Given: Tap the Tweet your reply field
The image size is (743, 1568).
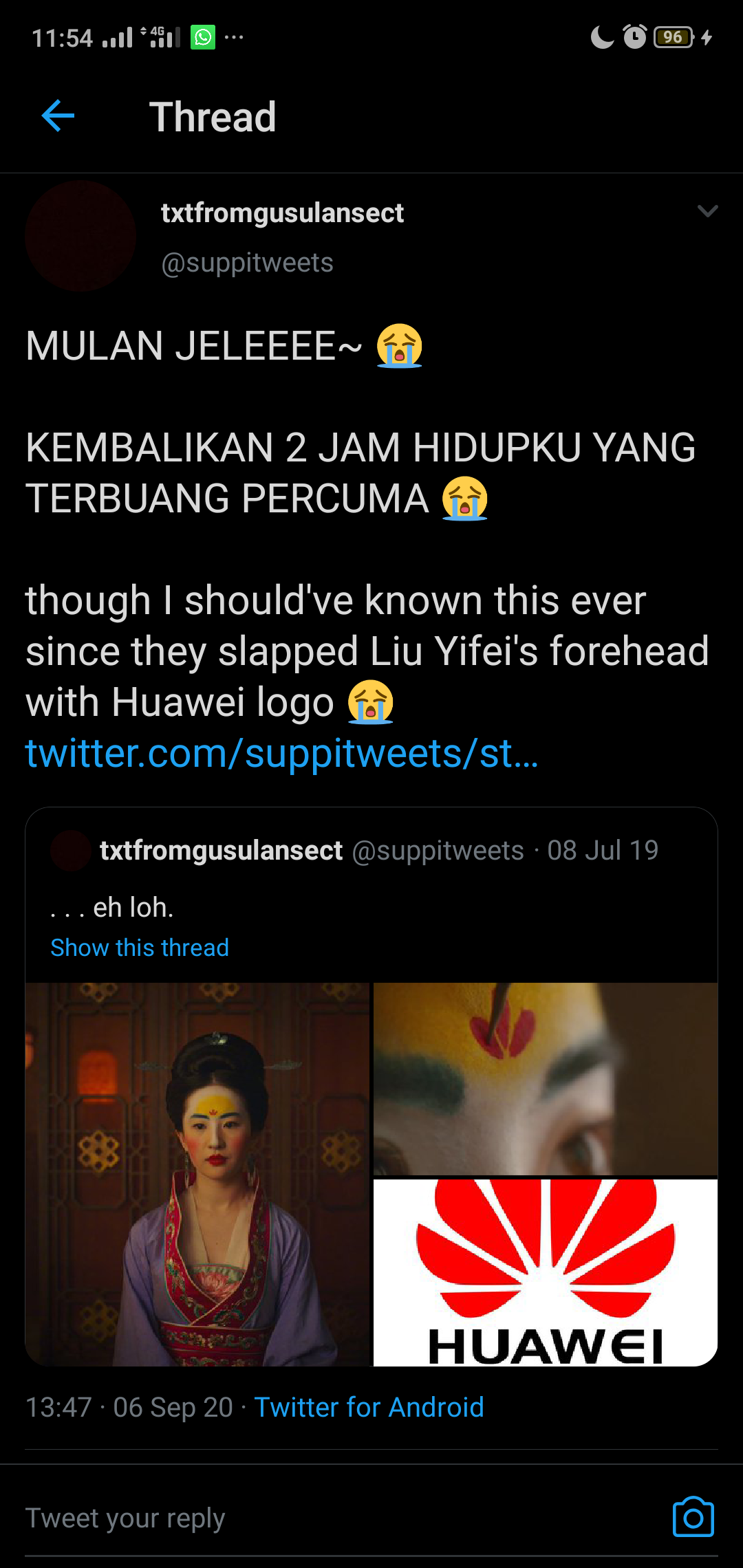Looking at the screenshot, I should (x=275, y=1517).
